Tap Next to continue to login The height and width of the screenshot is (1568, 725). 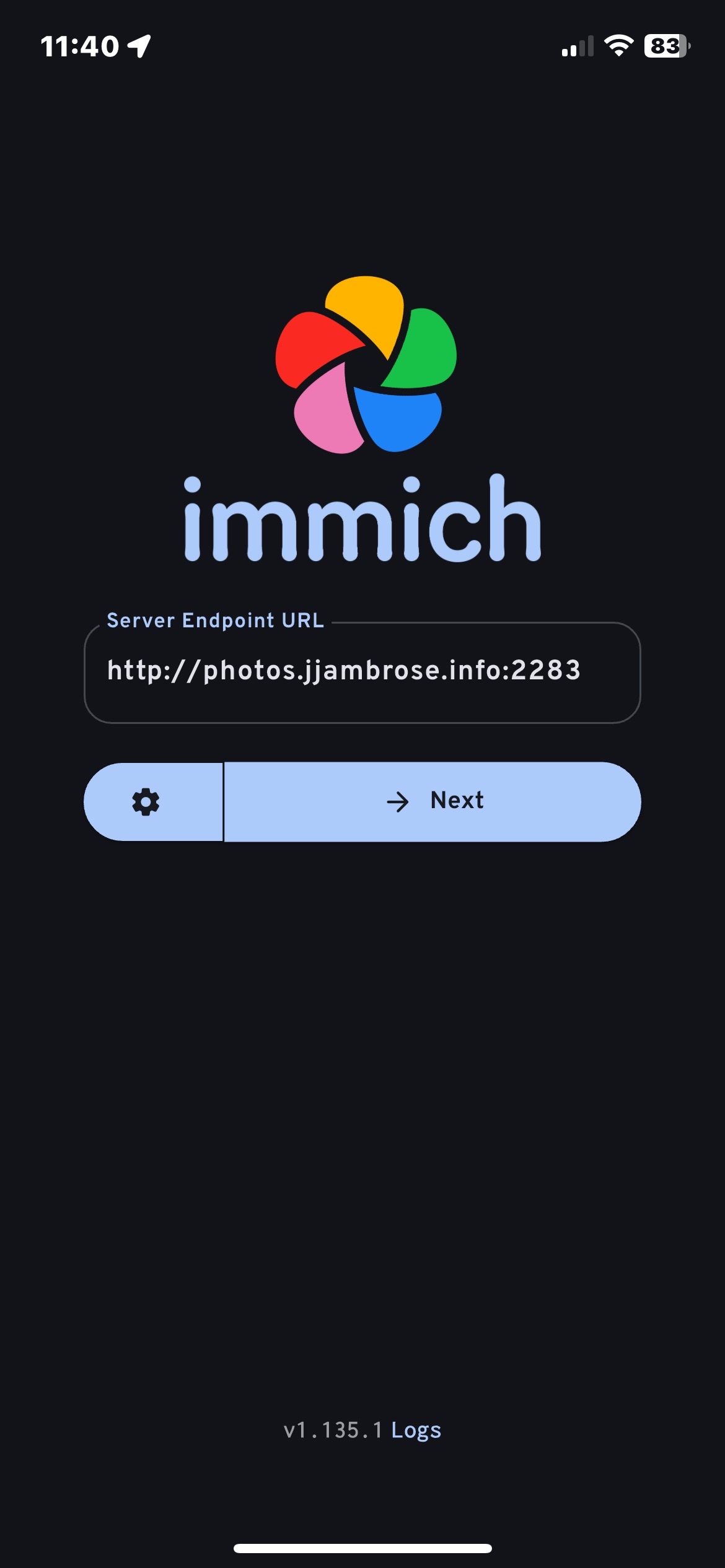coord(433,802)
